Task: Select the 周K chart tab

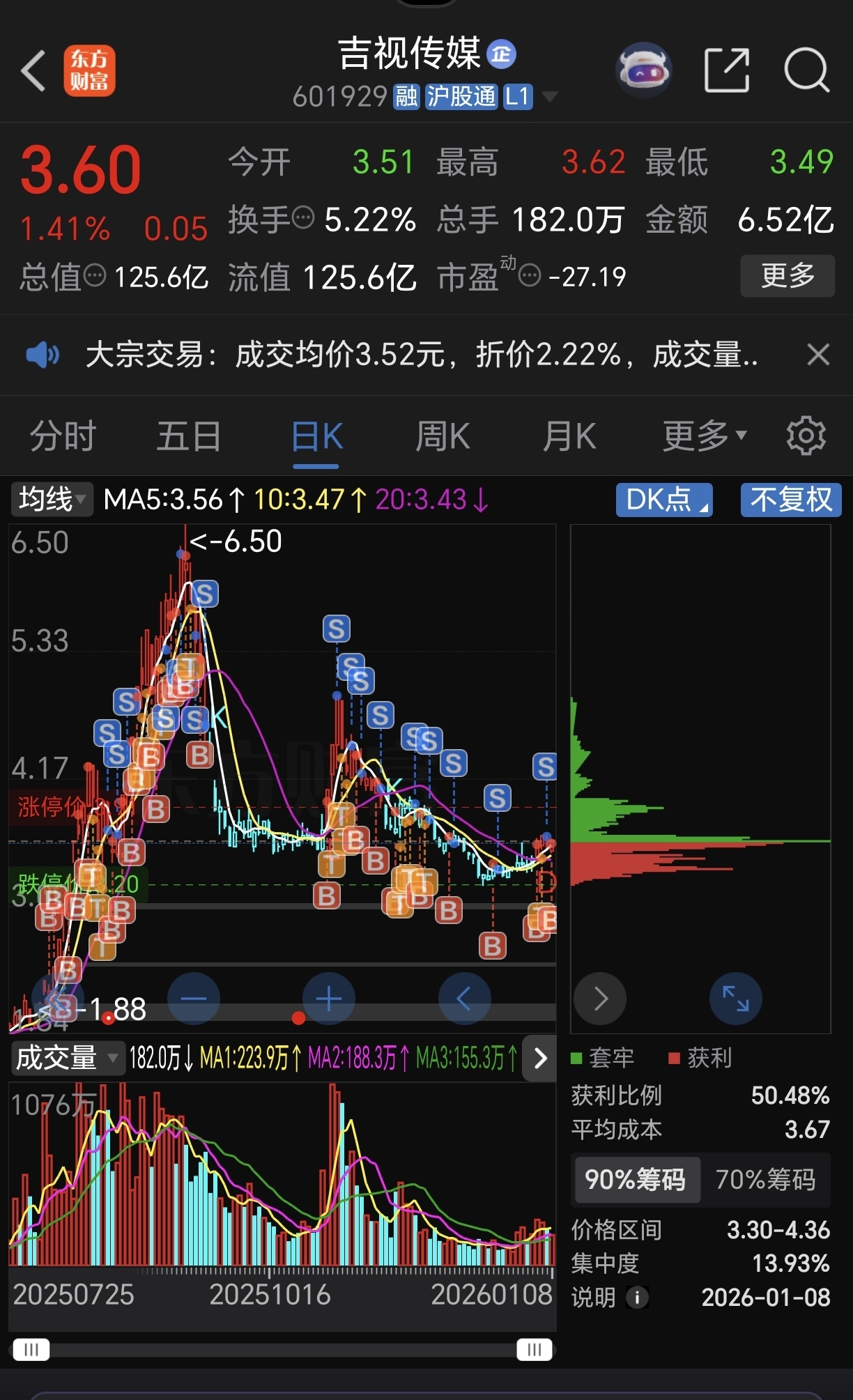Action: (x=443, y=437)
